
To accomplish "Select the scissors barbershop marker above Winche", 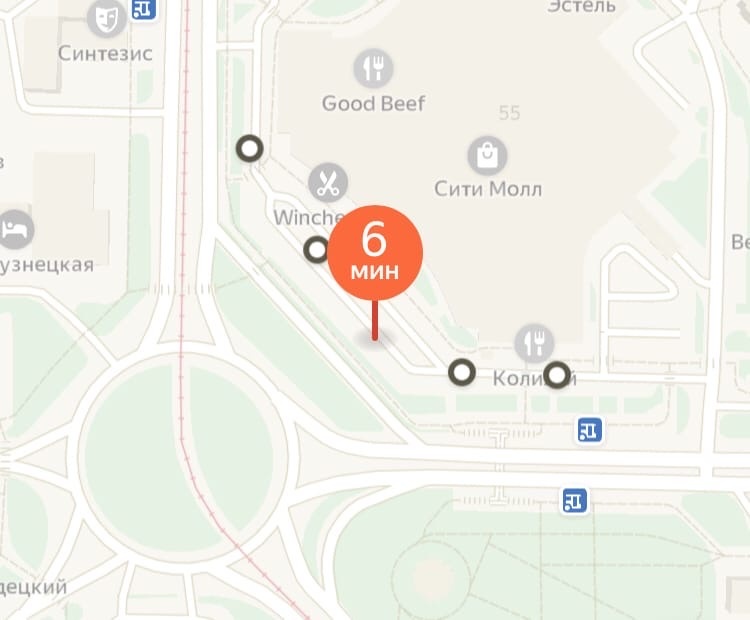I will point(328,183).
